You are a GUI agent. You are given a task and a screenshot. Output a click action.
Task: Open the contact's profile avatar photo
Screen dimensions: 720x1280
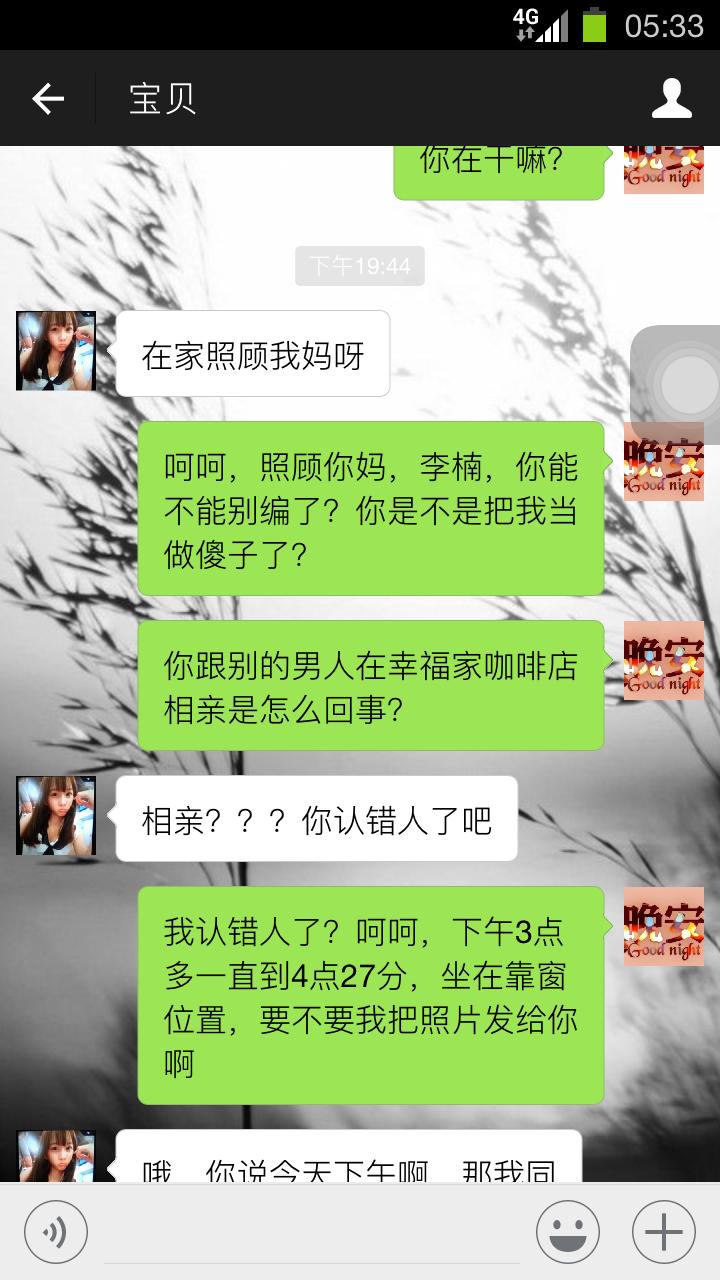(56, 352)
